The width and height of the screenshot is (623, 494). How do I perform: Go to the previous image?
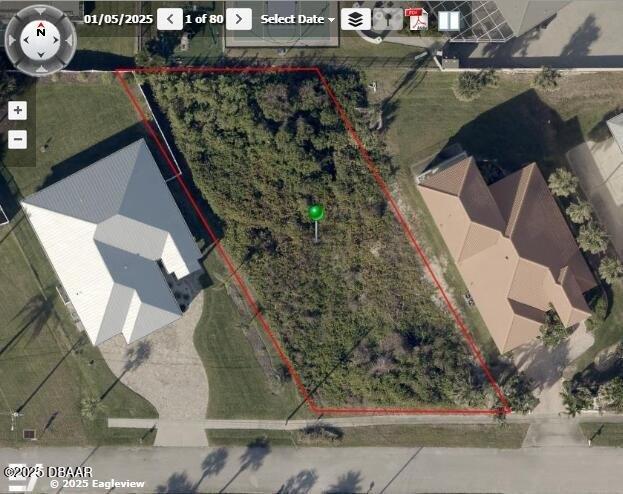170,19
